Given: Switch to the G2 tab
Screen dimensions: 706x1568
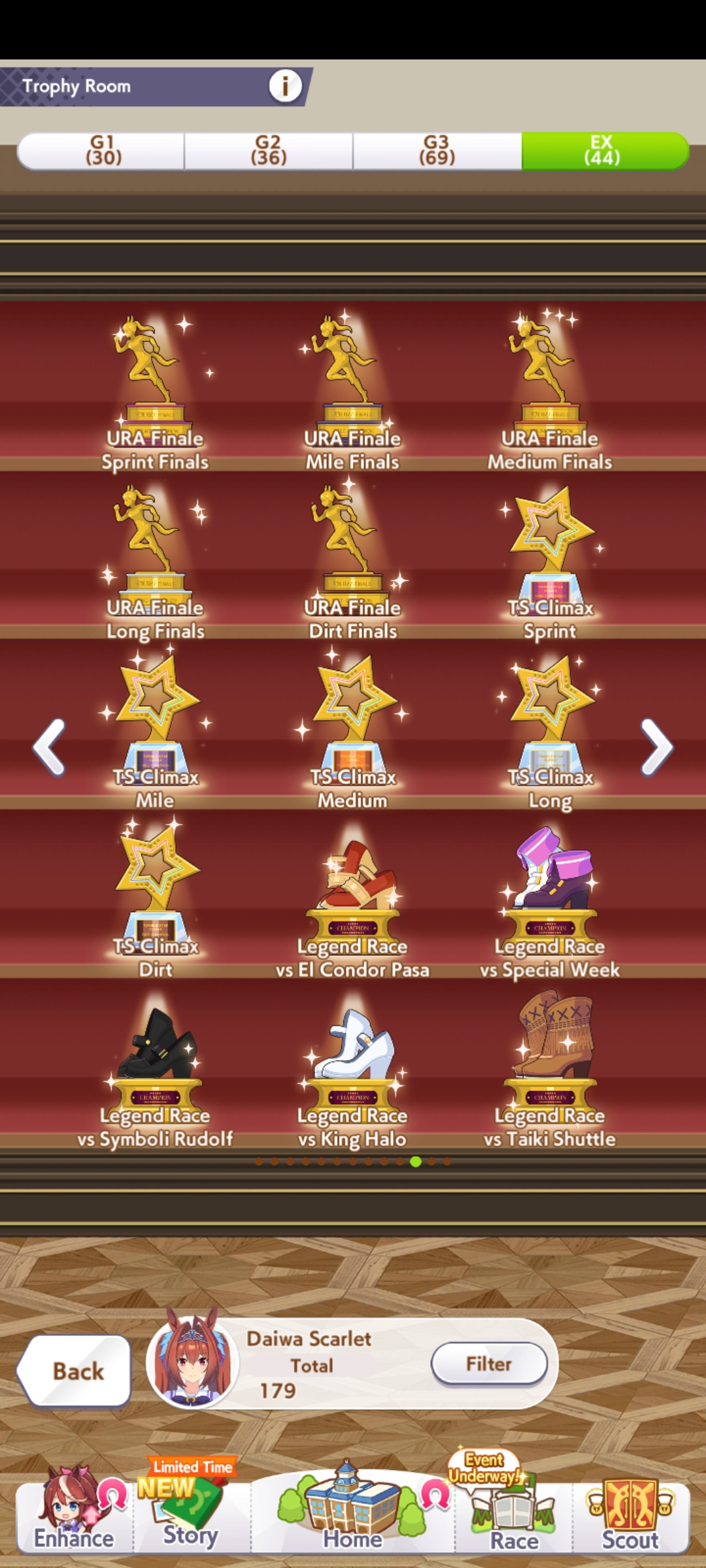Looking at the screenshot, I should 269,151.
